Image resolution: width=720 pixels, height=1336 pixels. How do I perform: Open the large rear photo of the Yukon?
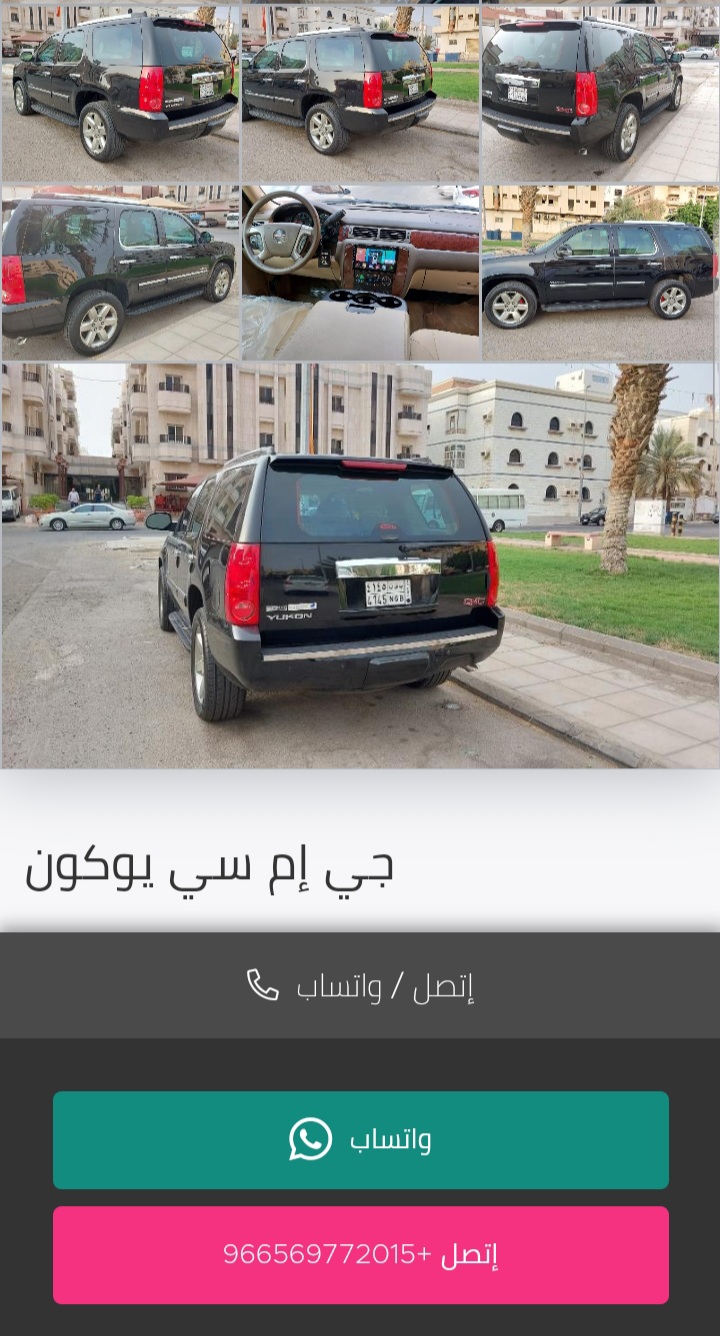(x=360, y=566)
